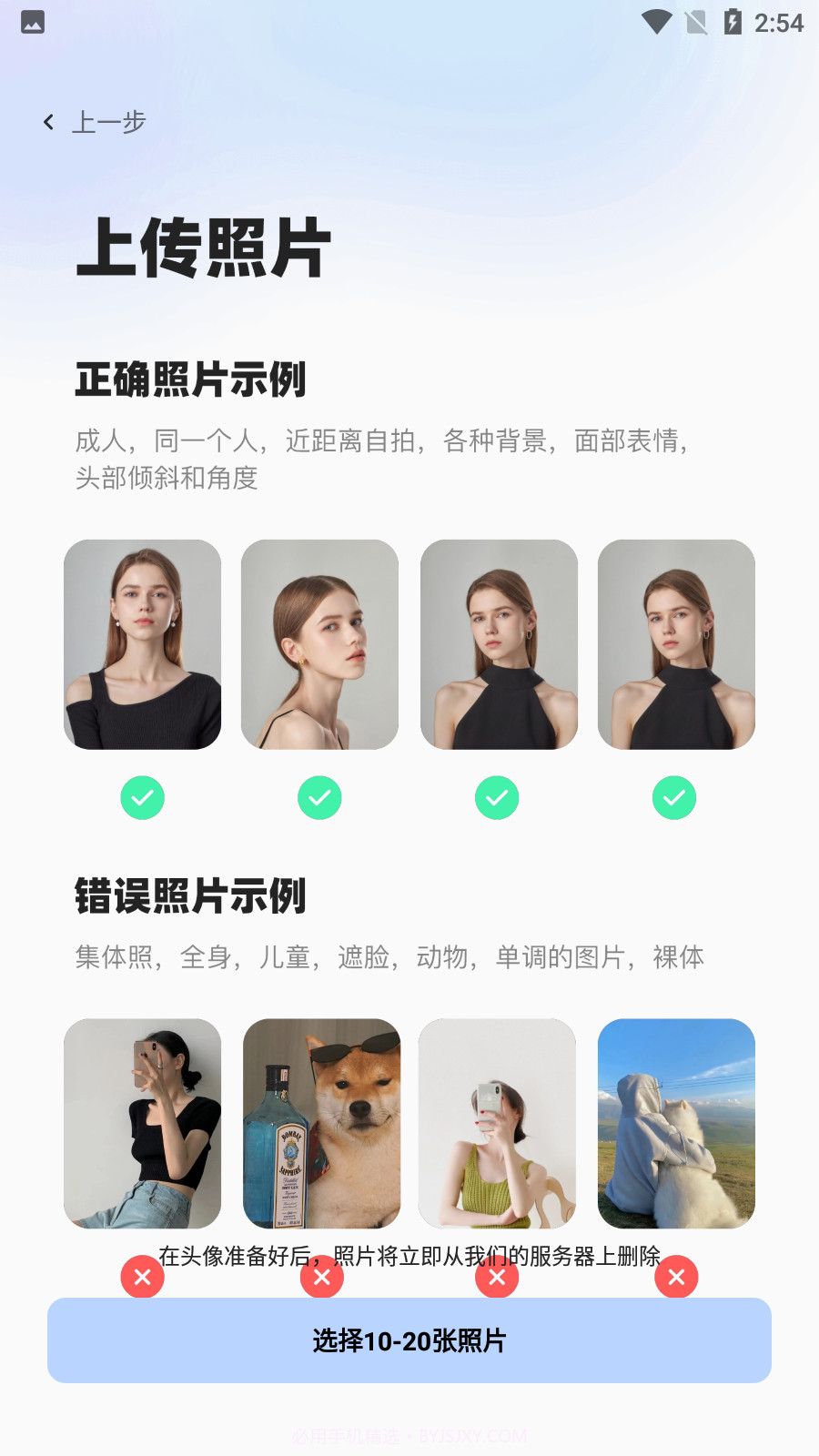Screen dimensions: 819x1456
Task: Go back using the 上一步 link
Action: coord(108,121)
